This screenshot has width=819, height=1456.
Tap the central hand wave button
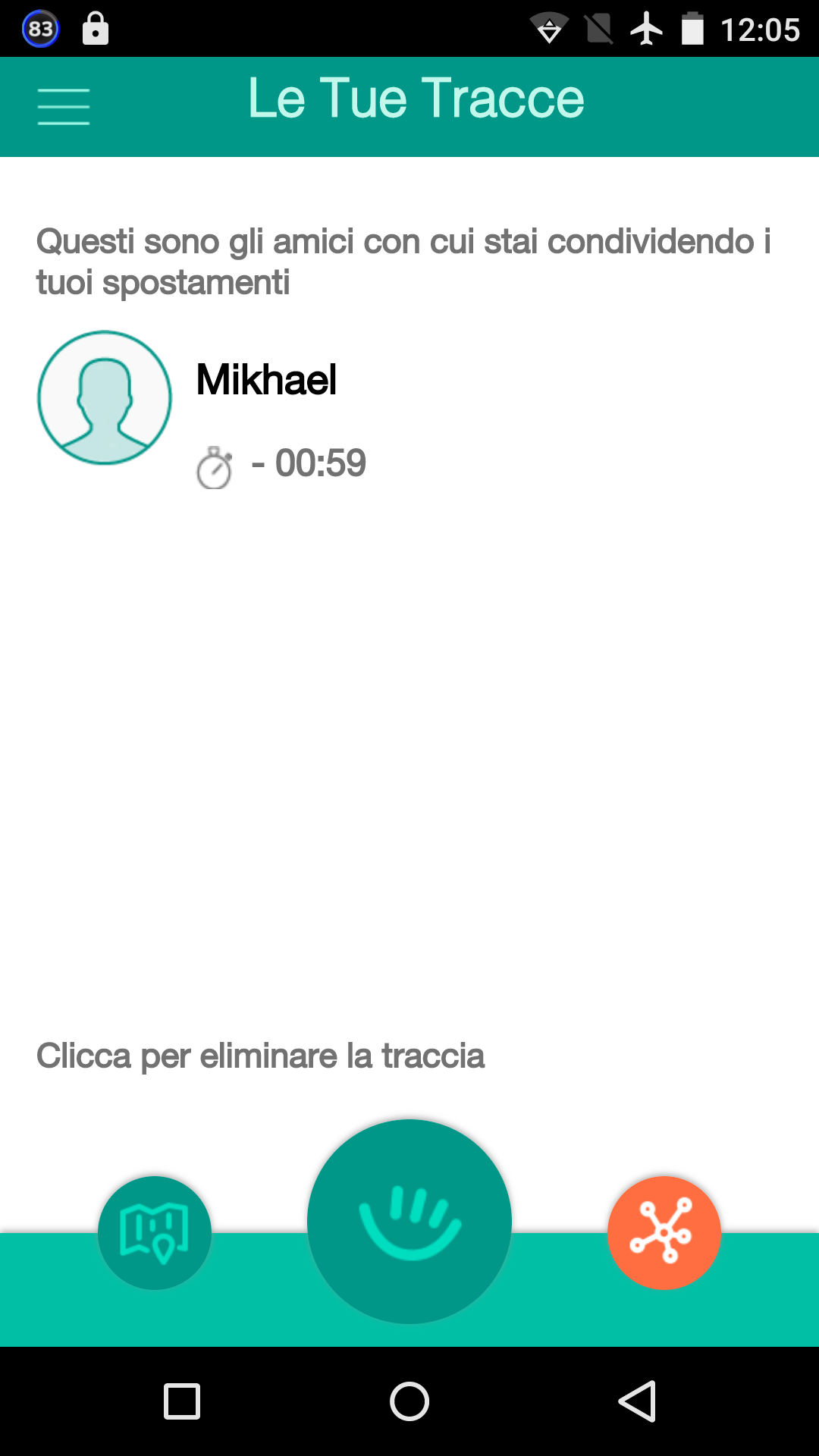409,1222
